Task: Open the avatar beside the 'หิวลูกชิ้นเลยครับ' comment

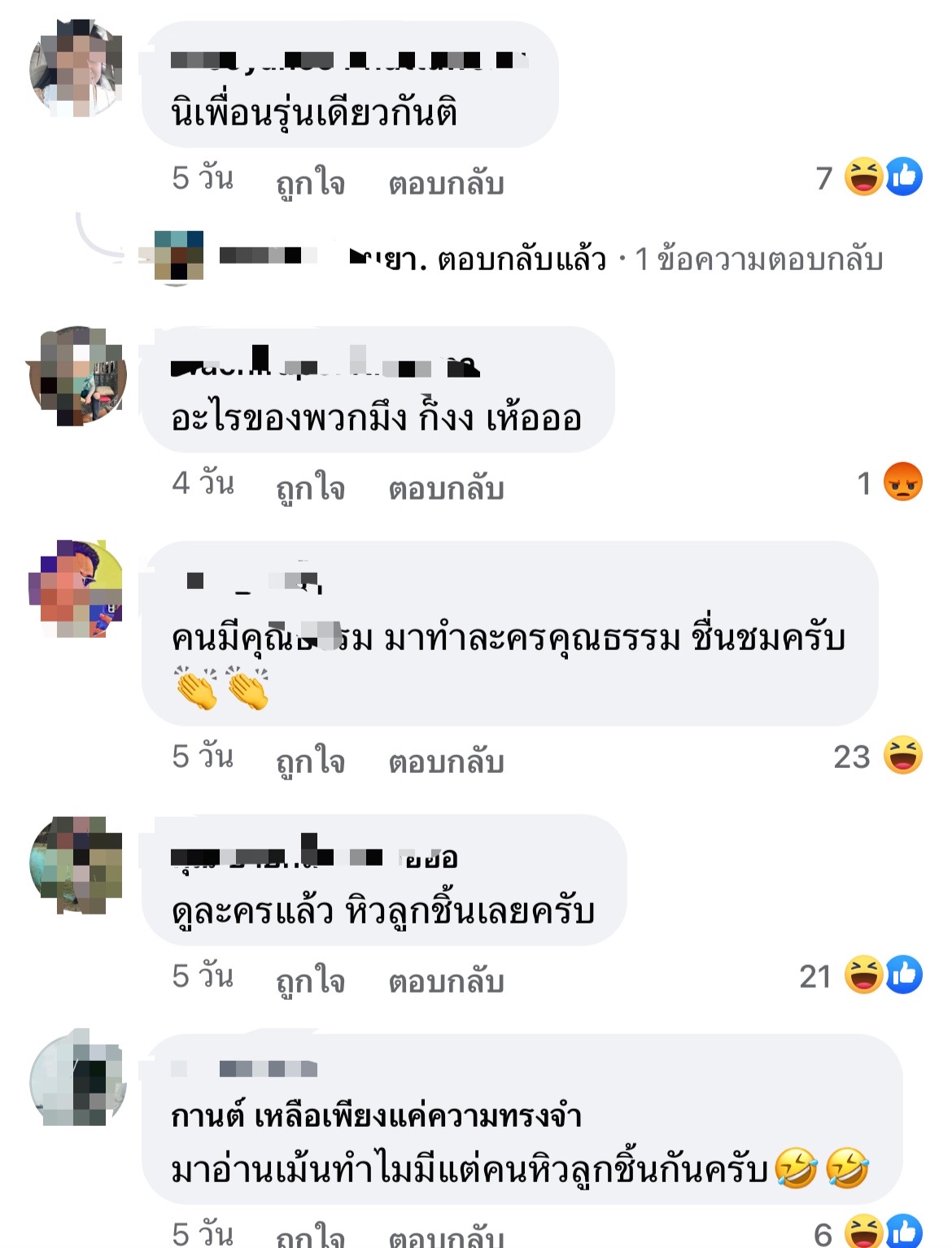Action: [76, 864]
